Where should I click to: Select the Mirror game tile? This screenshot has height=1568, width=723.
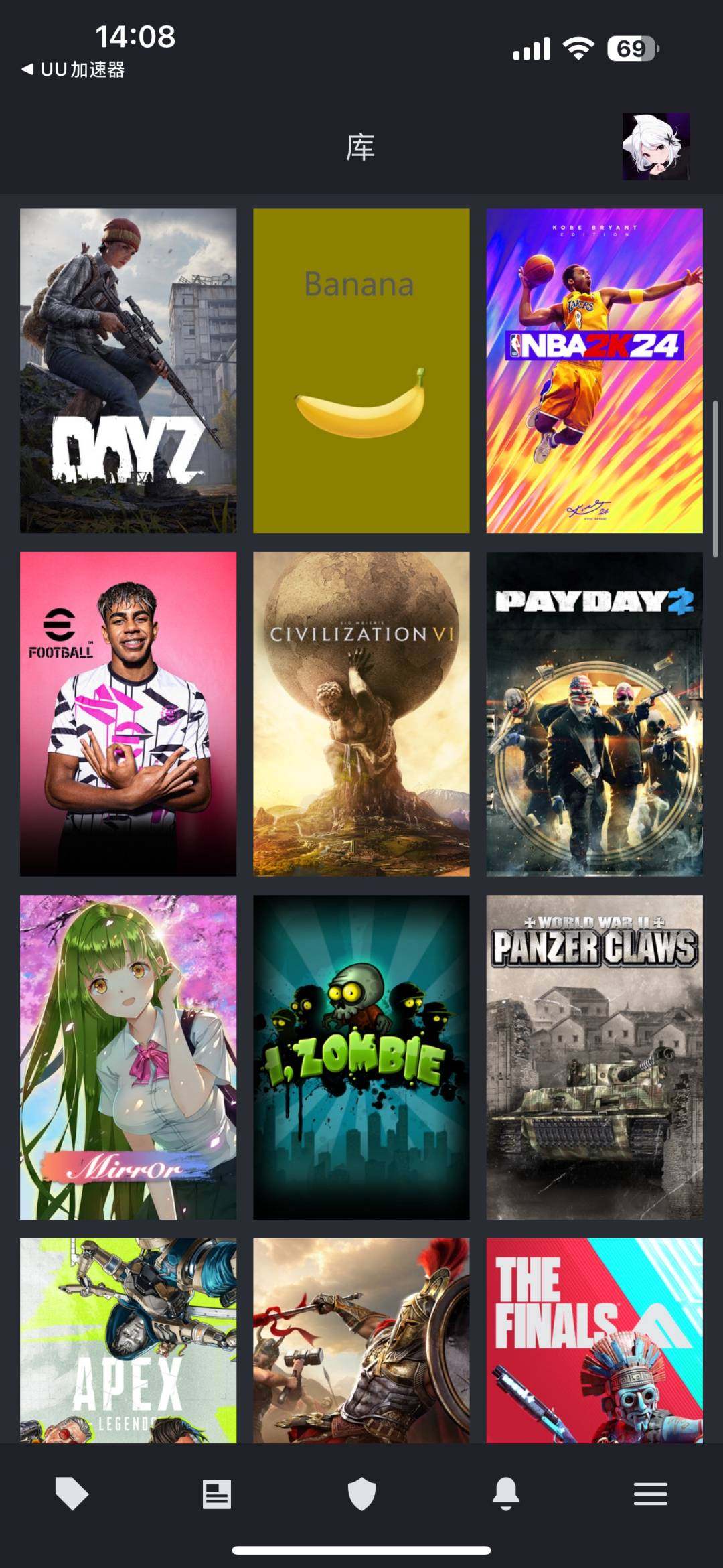tap(128, 1056)
